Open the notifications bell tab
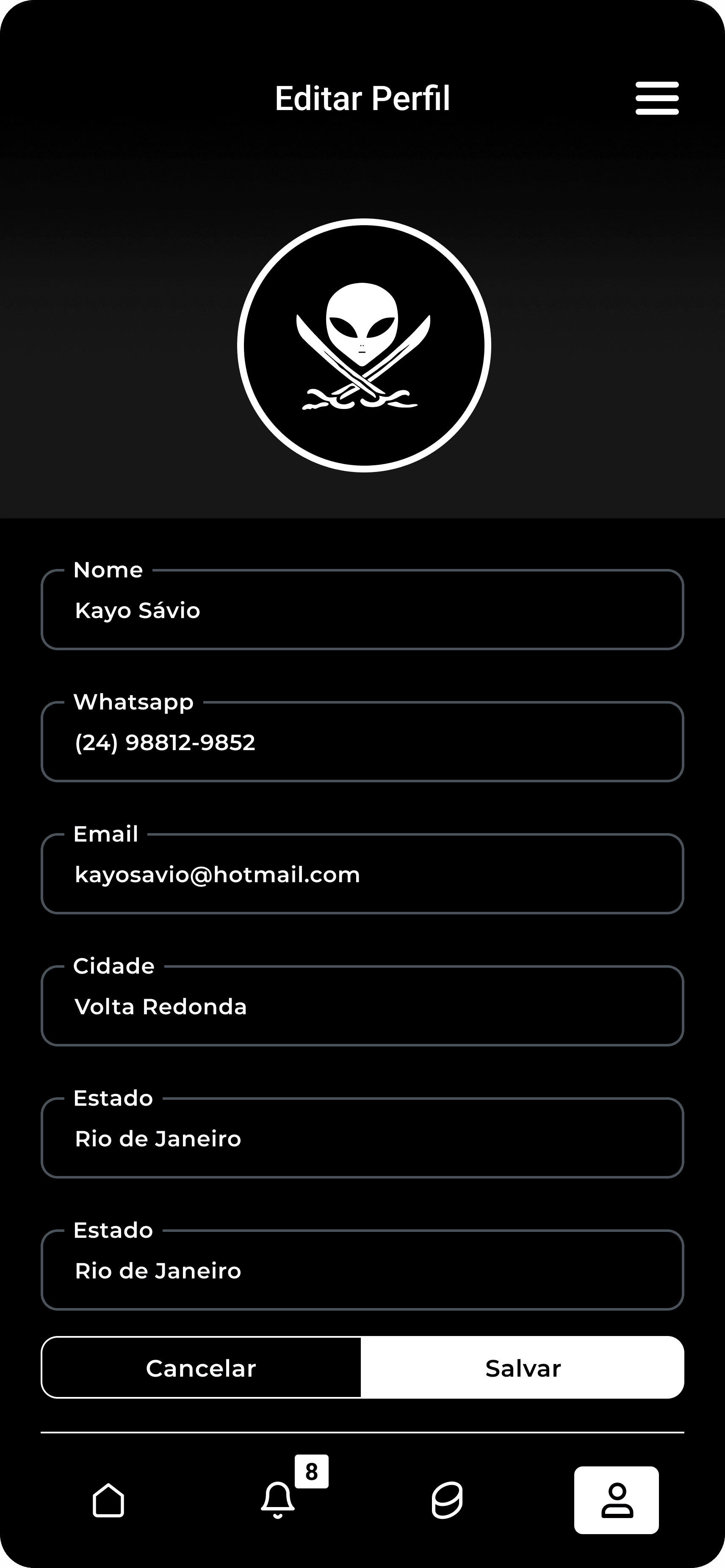 (278, 1500)
